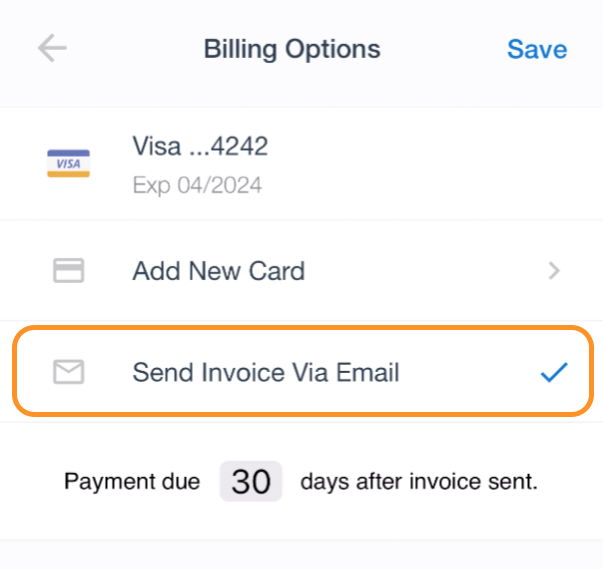Select the Visa ...4242 card
This screenshot has width=603, height=569.
point(200,164)
